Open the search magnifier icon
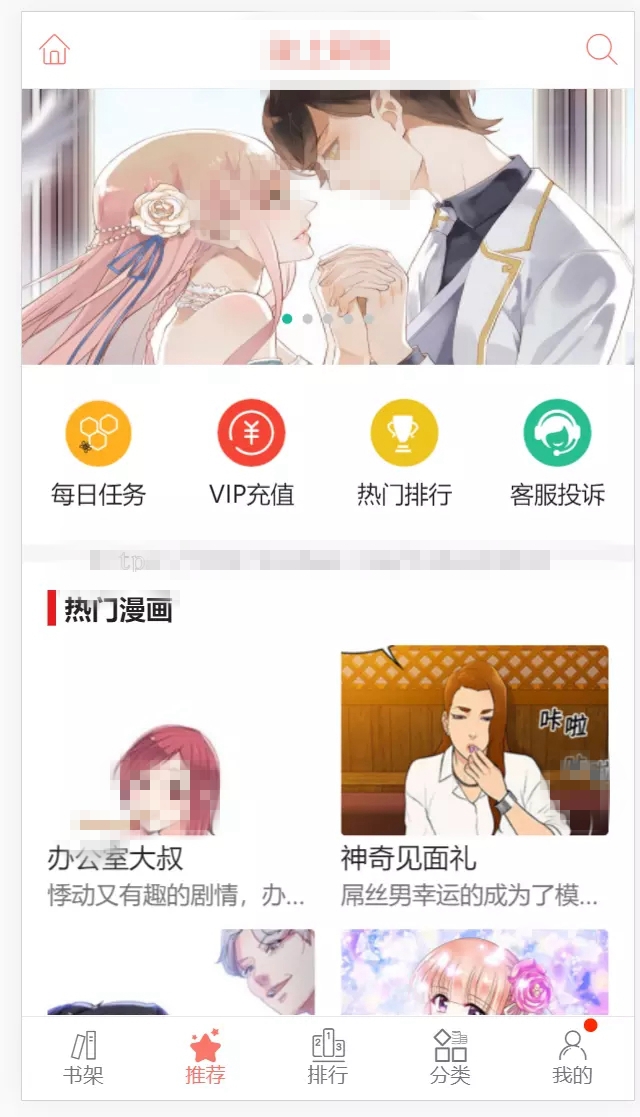This screenshot has height=1117, width=640. point(601,49)
